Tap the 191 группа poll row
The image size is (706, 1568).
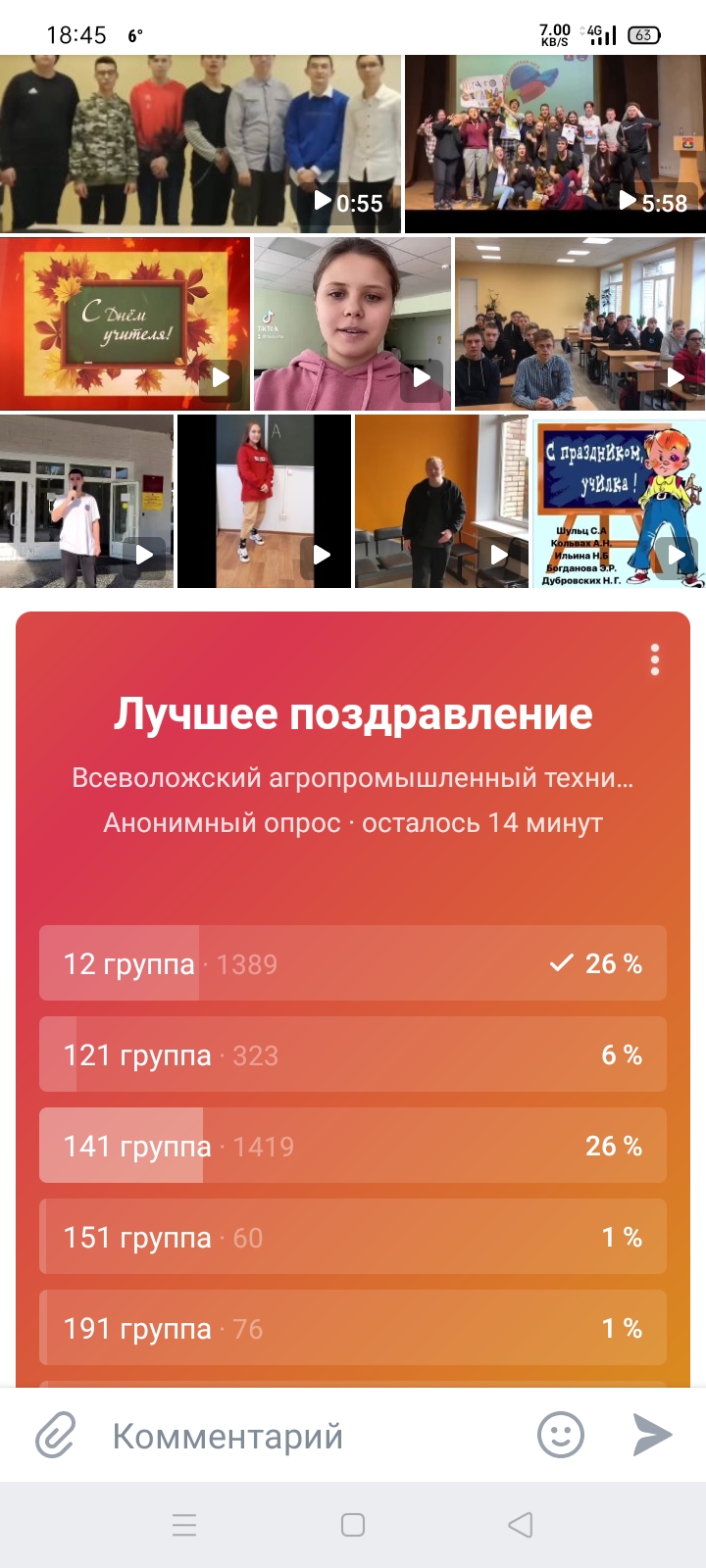[353, 1328]
